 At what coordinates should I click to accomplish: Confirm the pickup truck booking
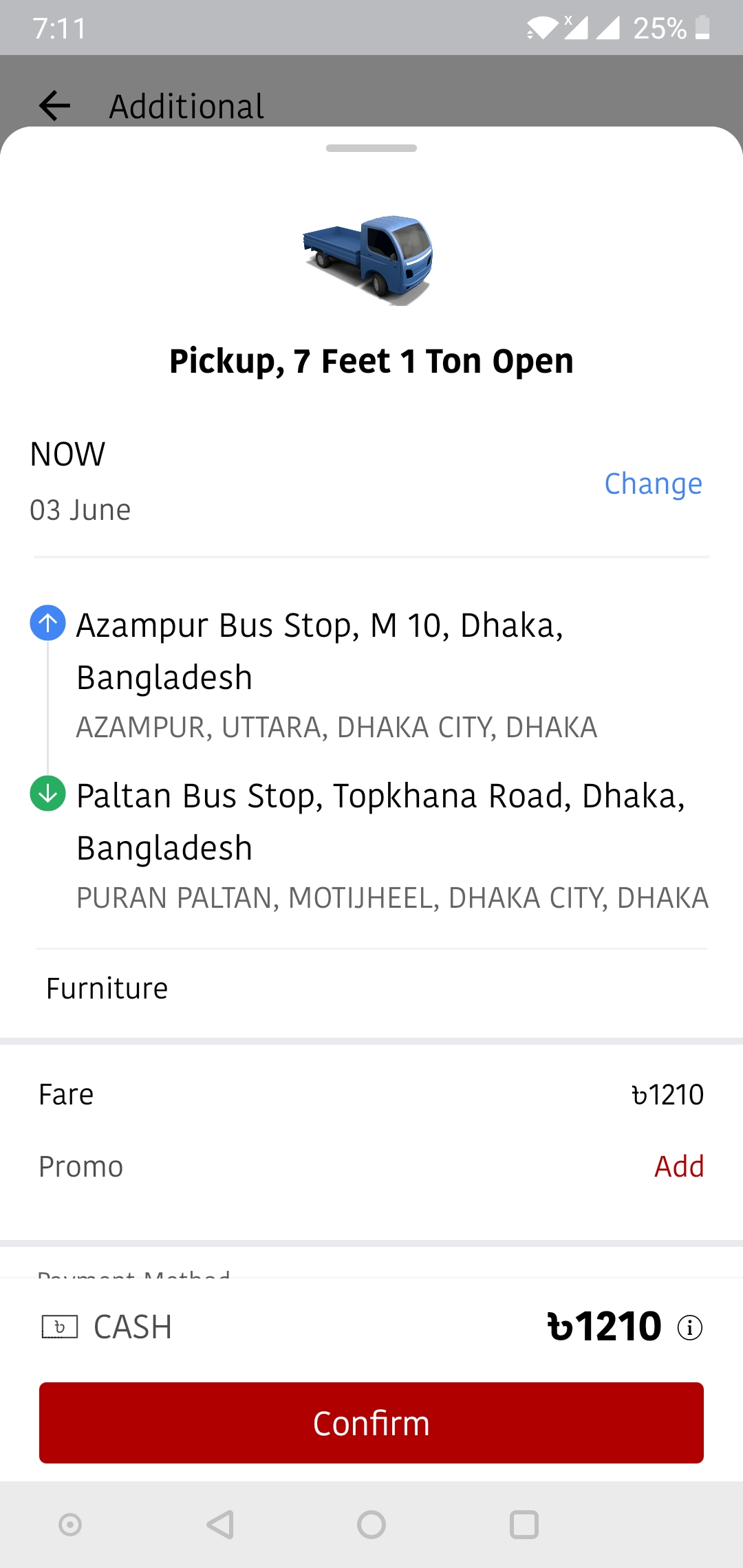[x=371, y=1423]
